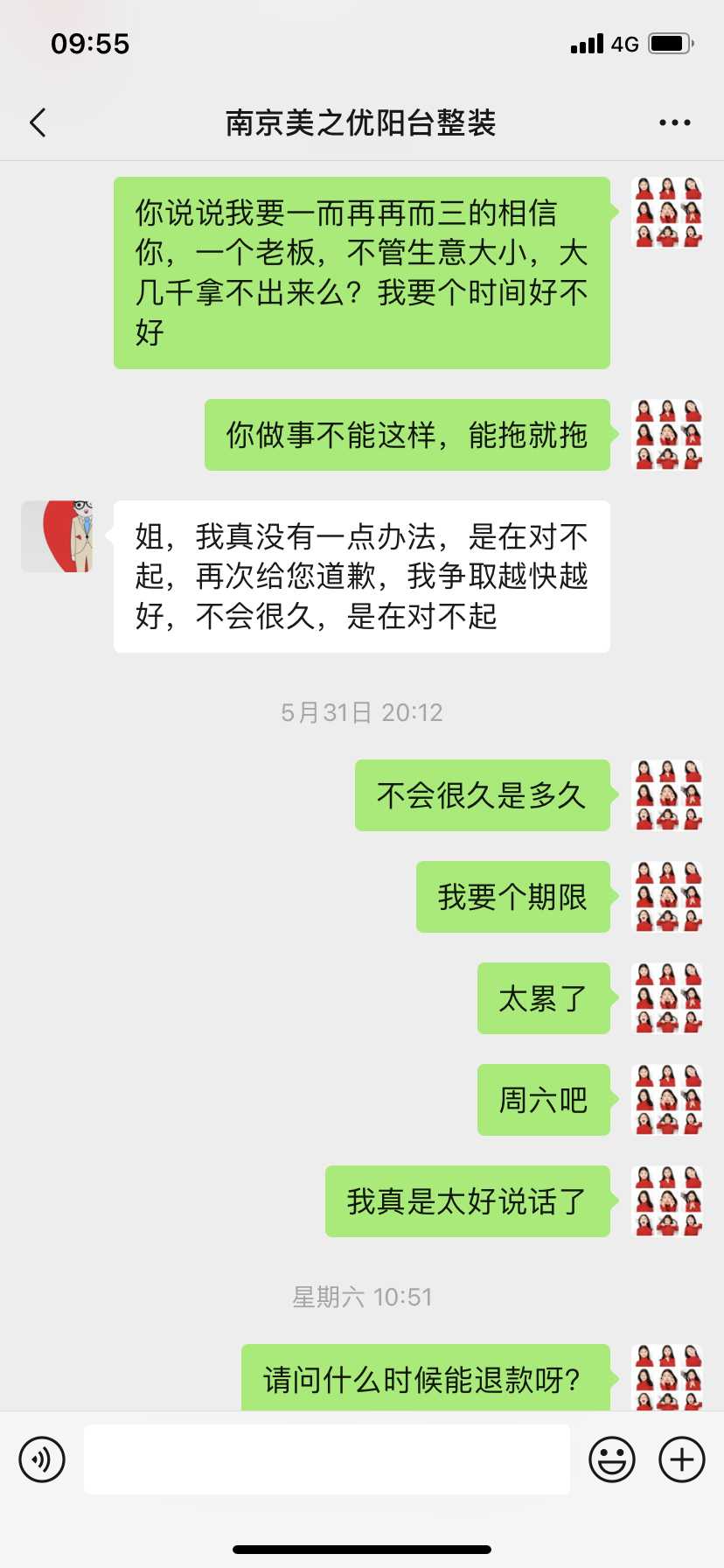Open the plus attachments menu
The width and height of the screenshot is (724, 1568).
tap(681, 1459)
